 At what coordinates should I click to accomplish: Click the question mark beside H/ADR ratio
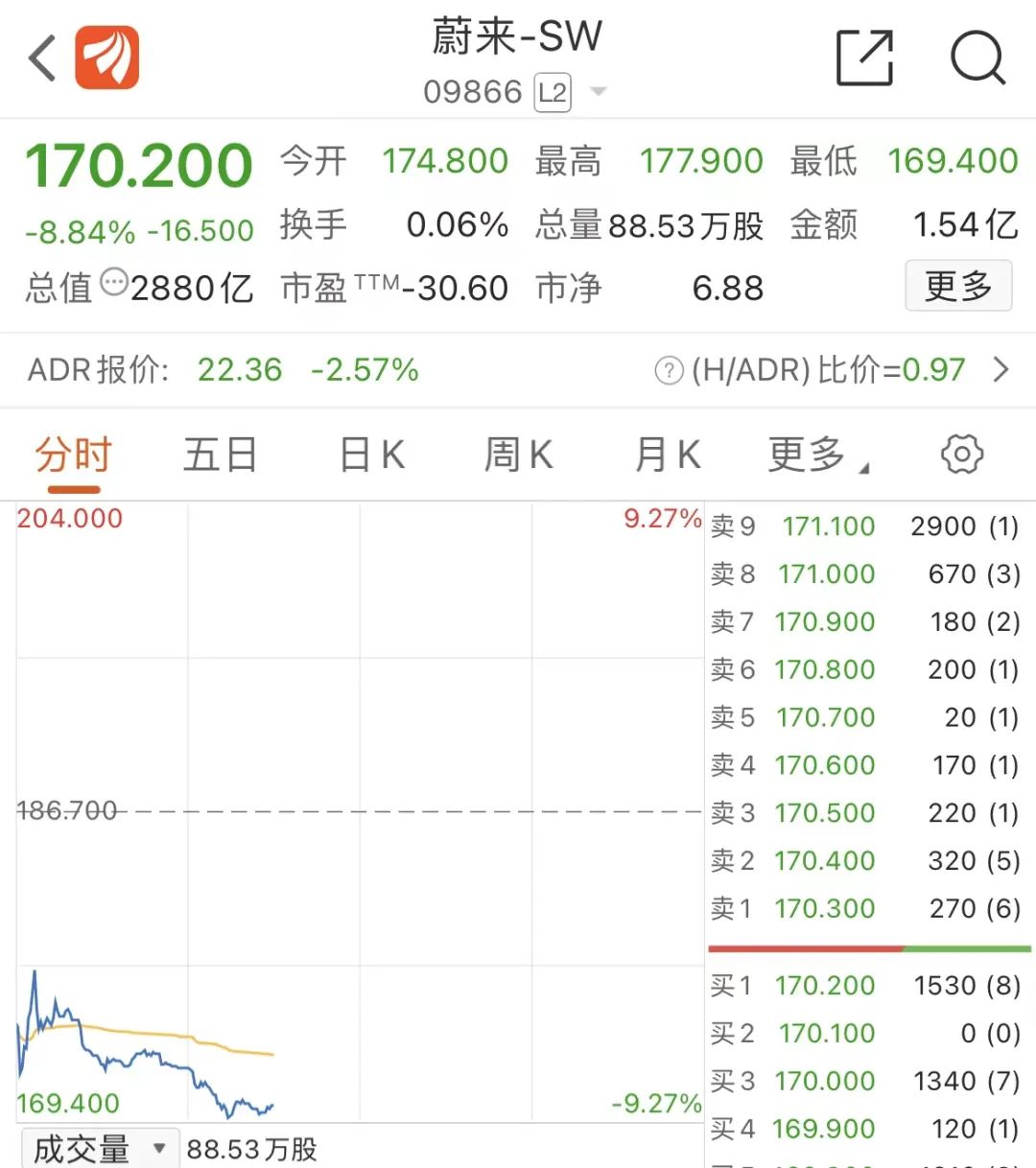[x=668, y=370]
